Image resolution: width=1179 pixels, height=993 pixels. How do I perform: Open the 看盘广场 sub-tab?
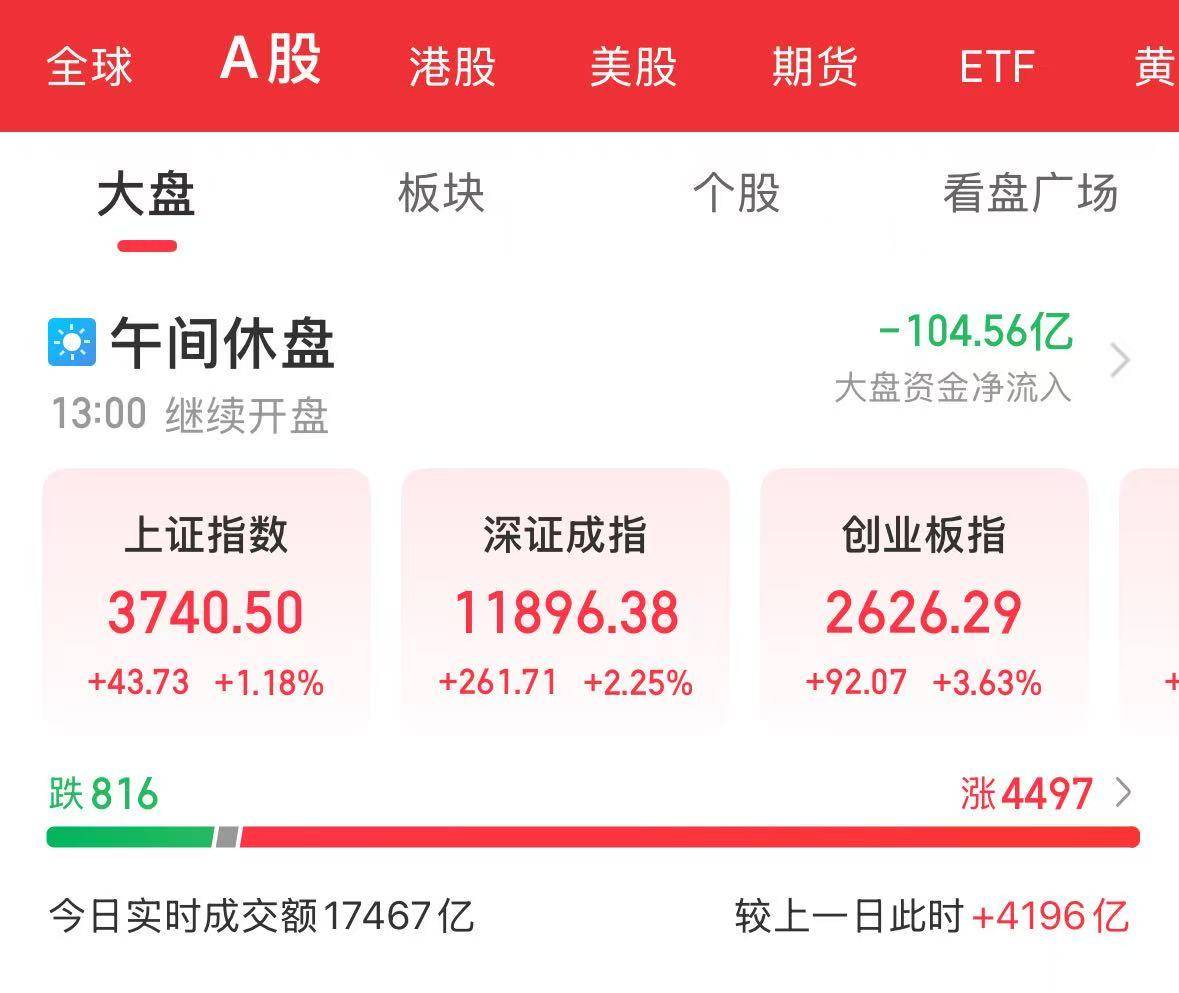pos(1030,194)
